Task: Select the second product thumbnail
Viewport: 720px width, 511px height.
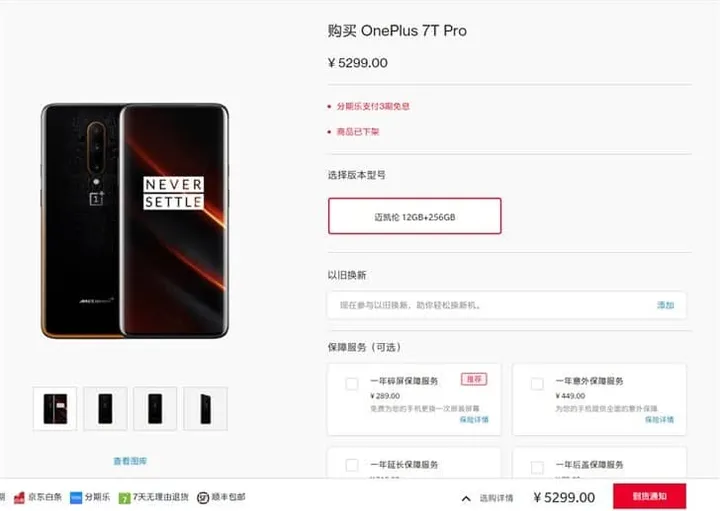Action: tap(105, 408)
